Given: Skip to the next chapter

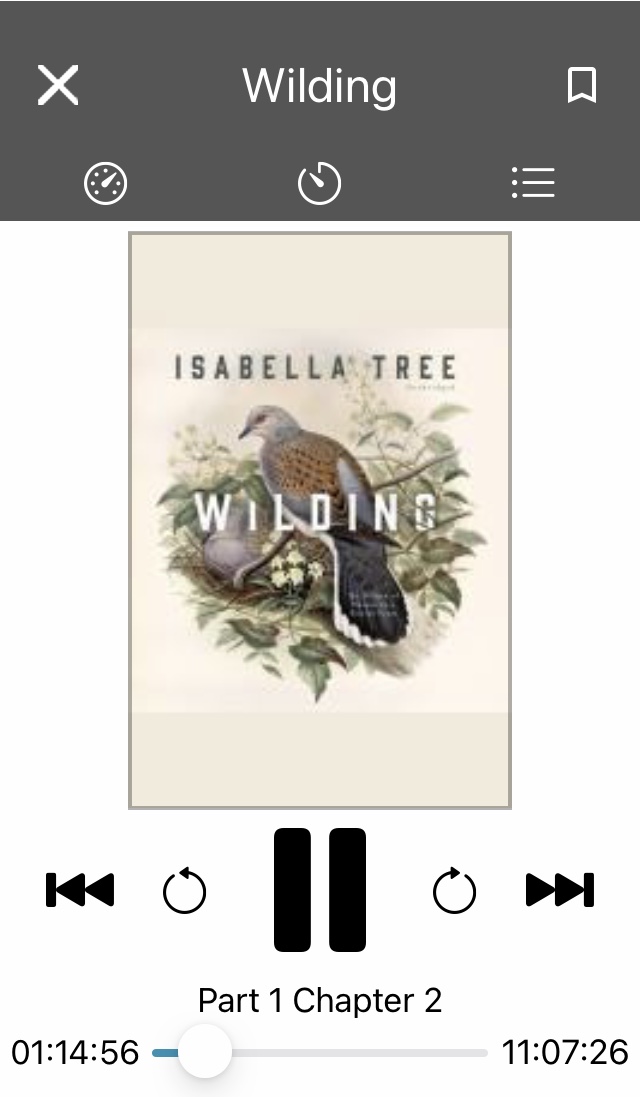Looking at the screenshot, I should 560,890.
